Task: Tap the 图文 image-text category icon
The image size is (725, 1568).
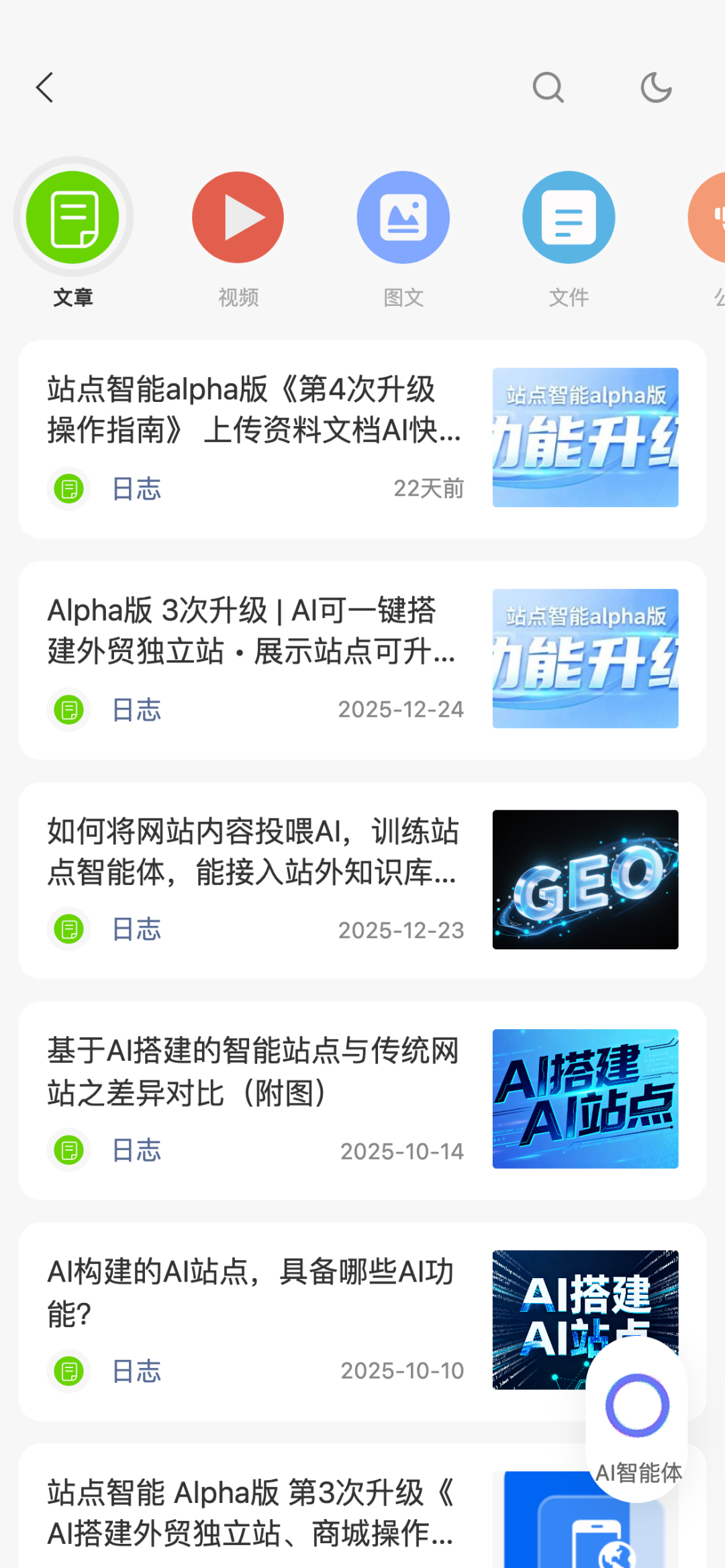Action: [403, 217]
